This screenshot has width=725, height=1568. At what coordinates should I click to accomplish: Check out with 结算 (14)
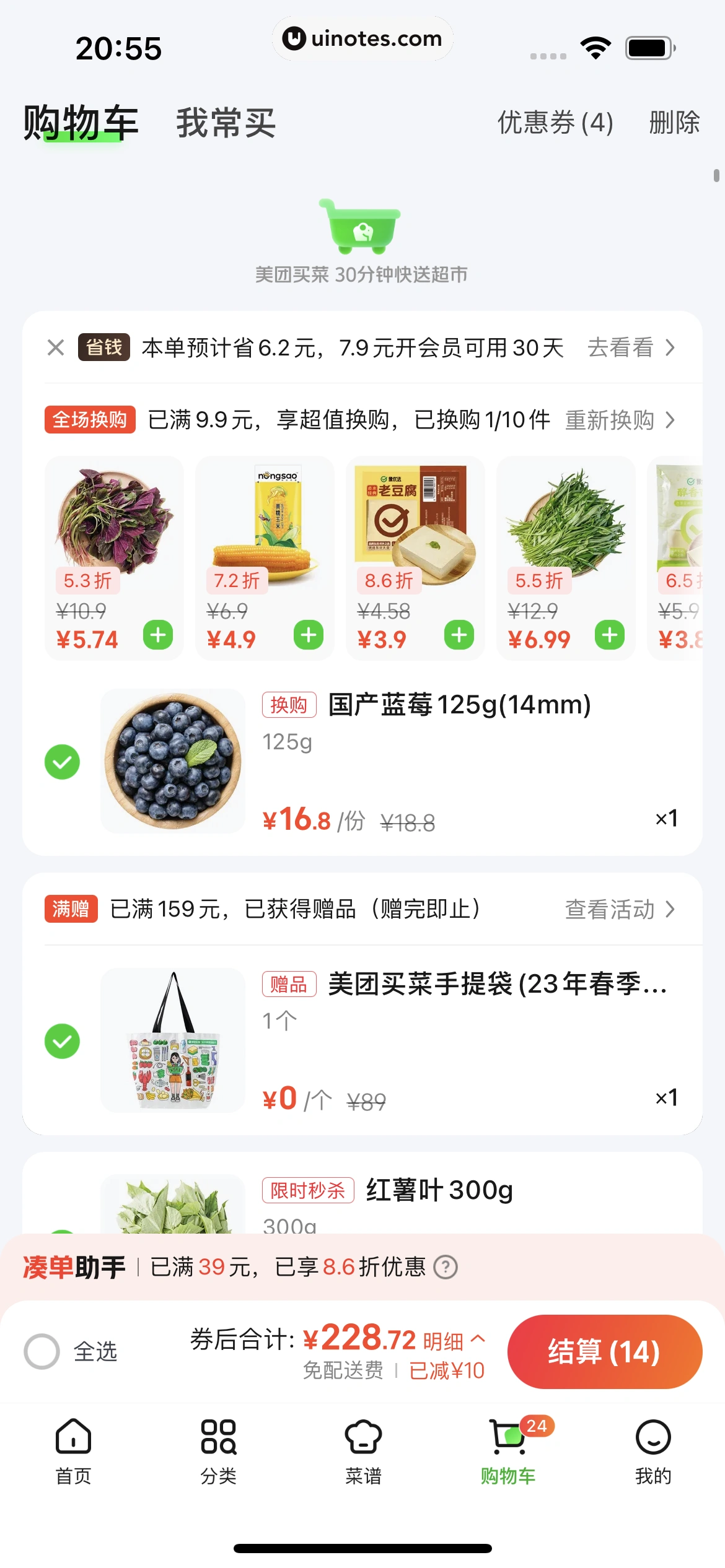click(604, 1351)
